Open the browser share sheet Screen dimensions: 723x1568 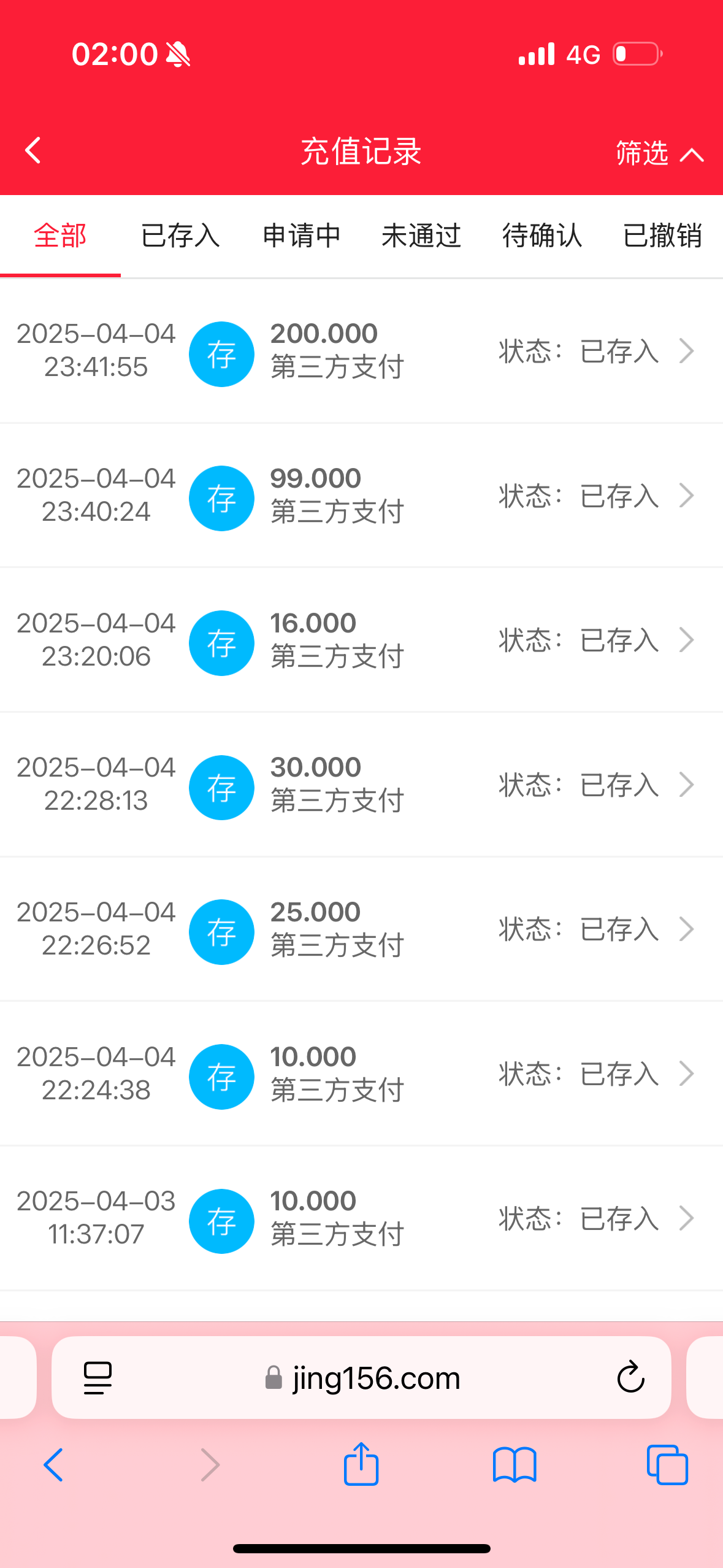361,1465
